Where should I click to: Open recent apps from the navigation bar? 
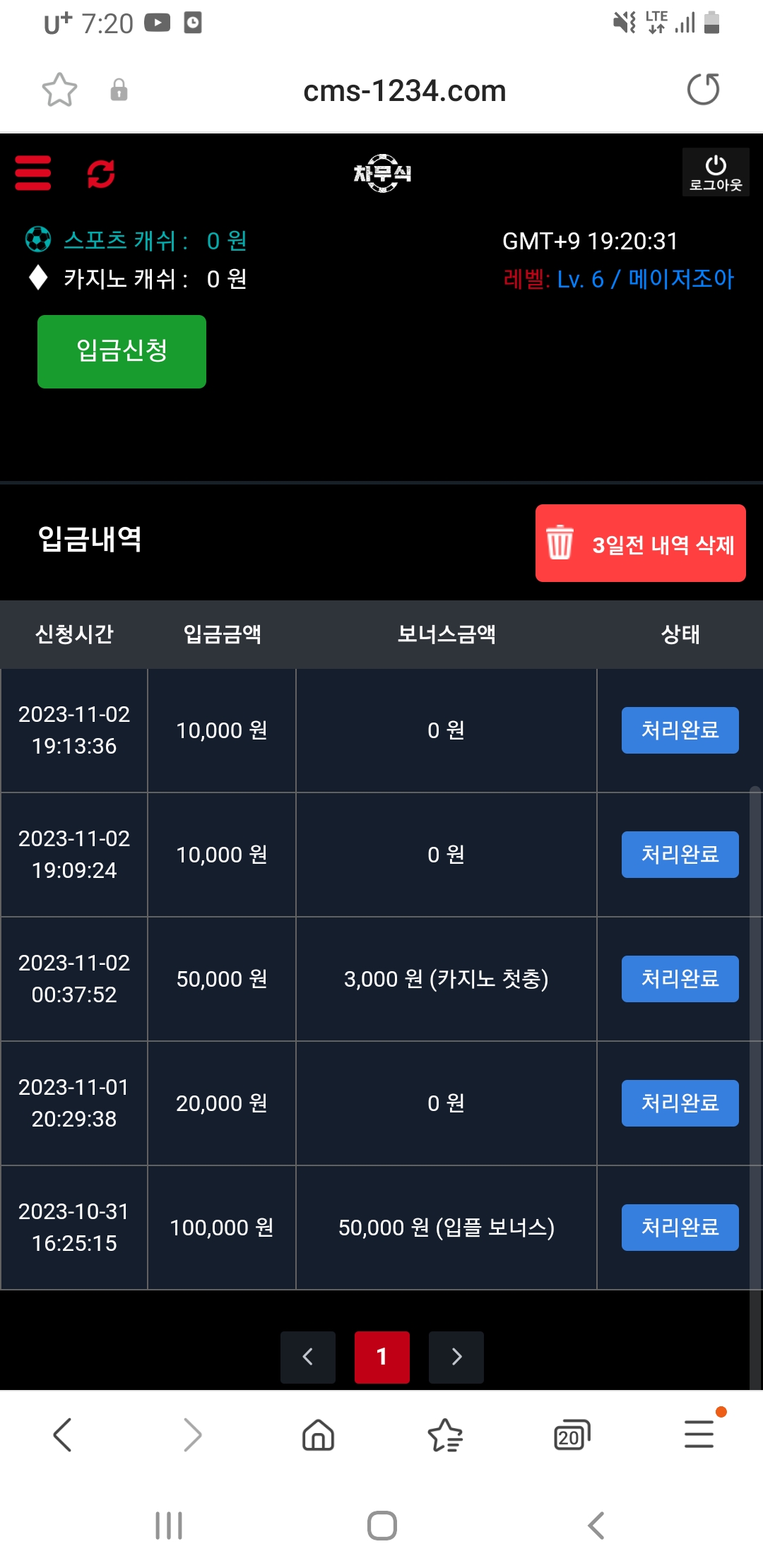[169, 1526]
